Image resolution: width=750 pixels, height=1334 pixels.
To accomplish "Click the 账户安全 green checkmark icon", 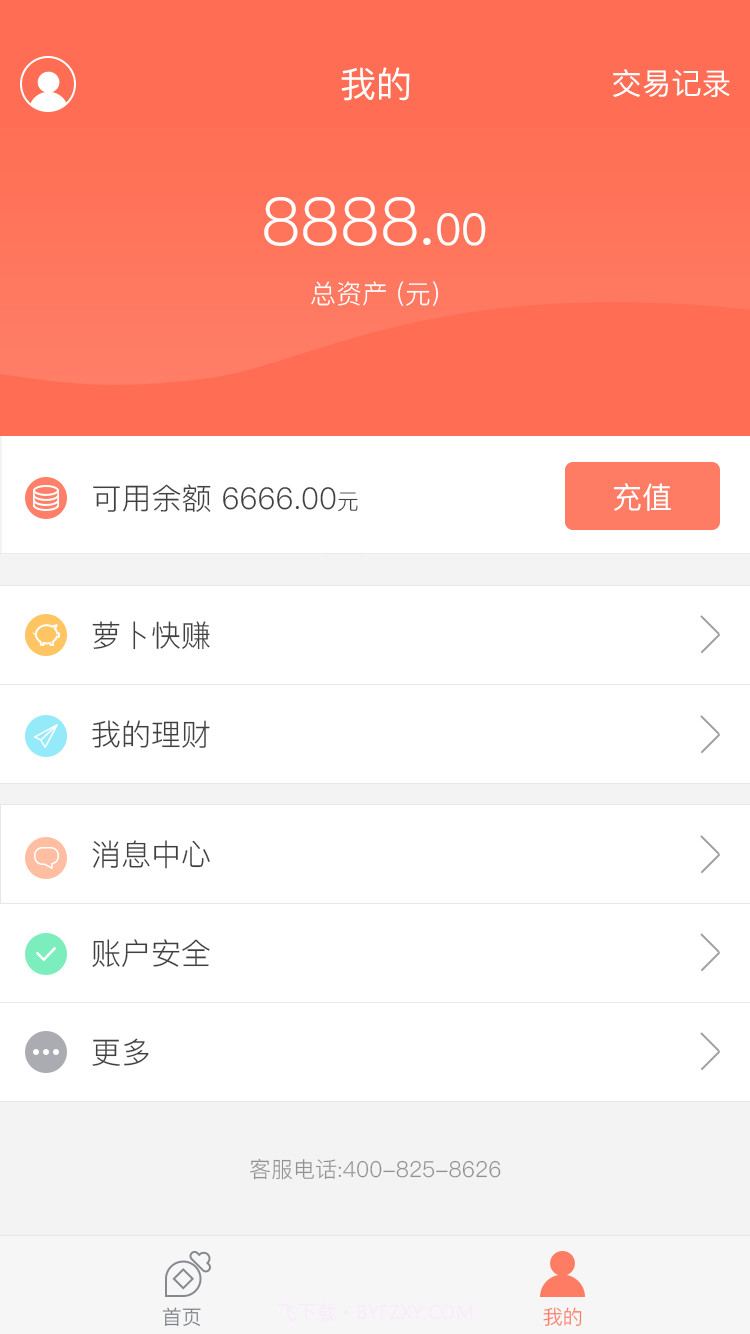I will [x=45, y=954].
